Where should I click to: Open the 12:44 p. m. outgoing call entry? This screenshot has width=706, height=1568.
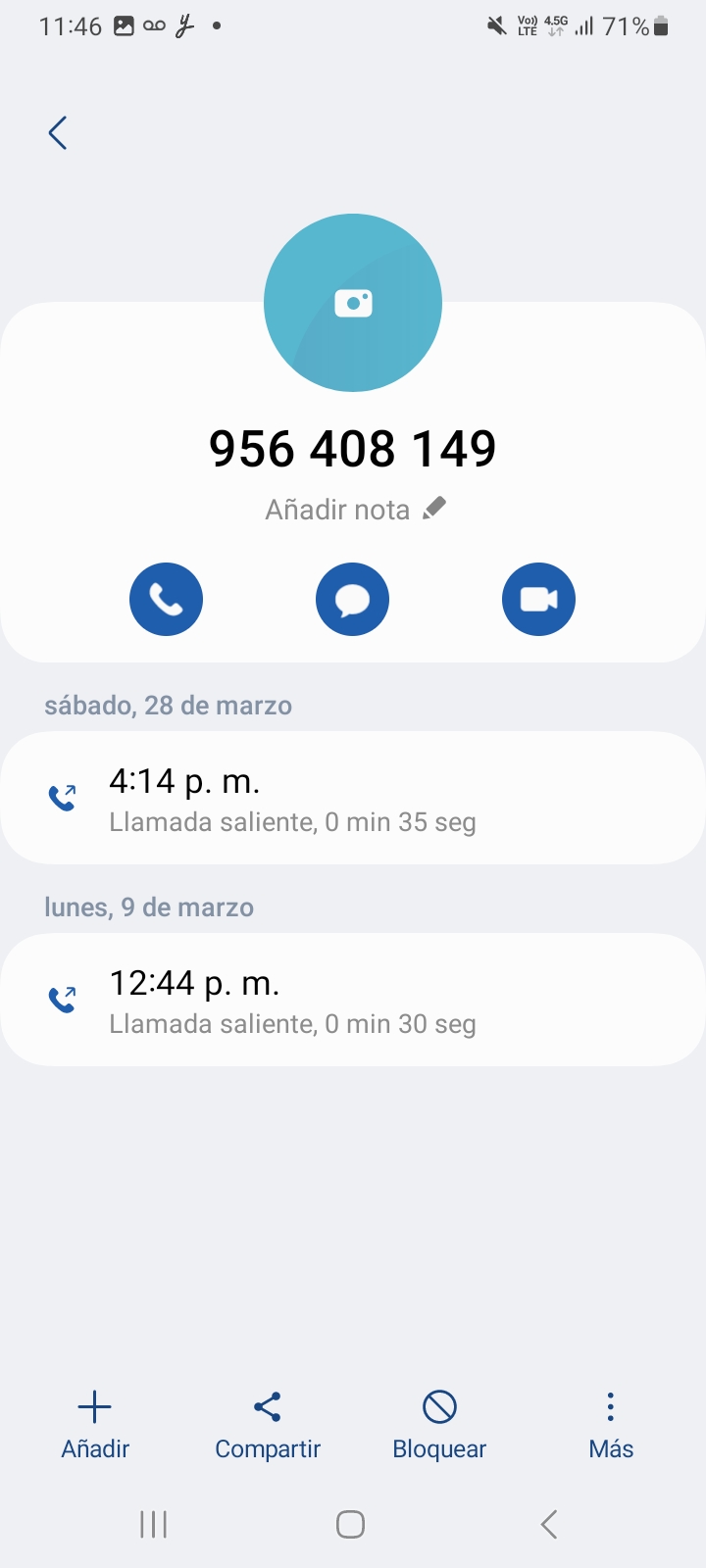click(353, 1001)
